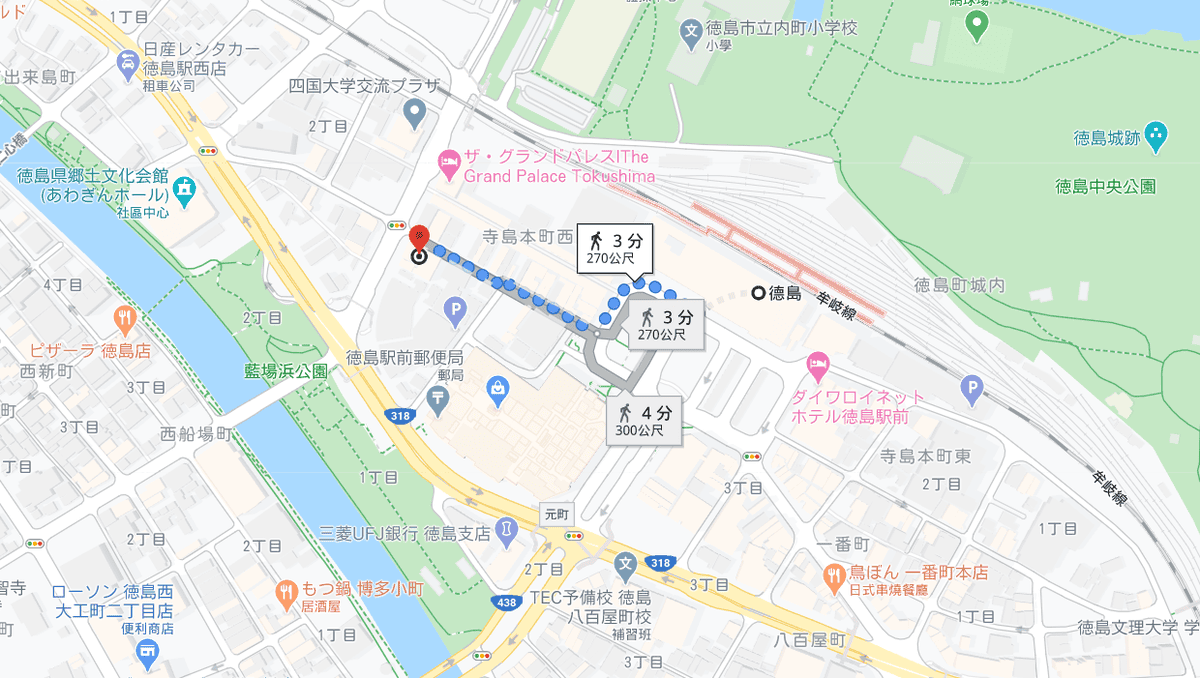This screenshot has height=678, width=1200.
Task: Open 鳥ぼん 一番町本店 restaurant marker
Action: [833, 573]
